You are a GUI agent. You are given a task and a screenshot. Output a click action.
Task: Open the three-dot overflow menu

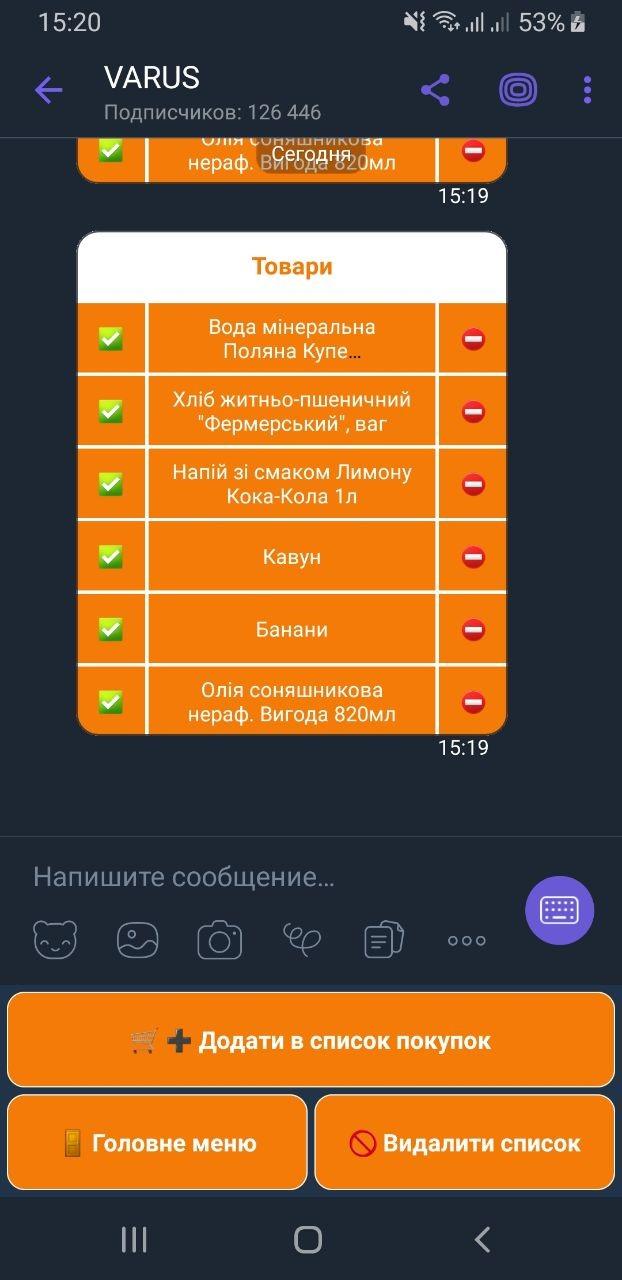[587, 91]
